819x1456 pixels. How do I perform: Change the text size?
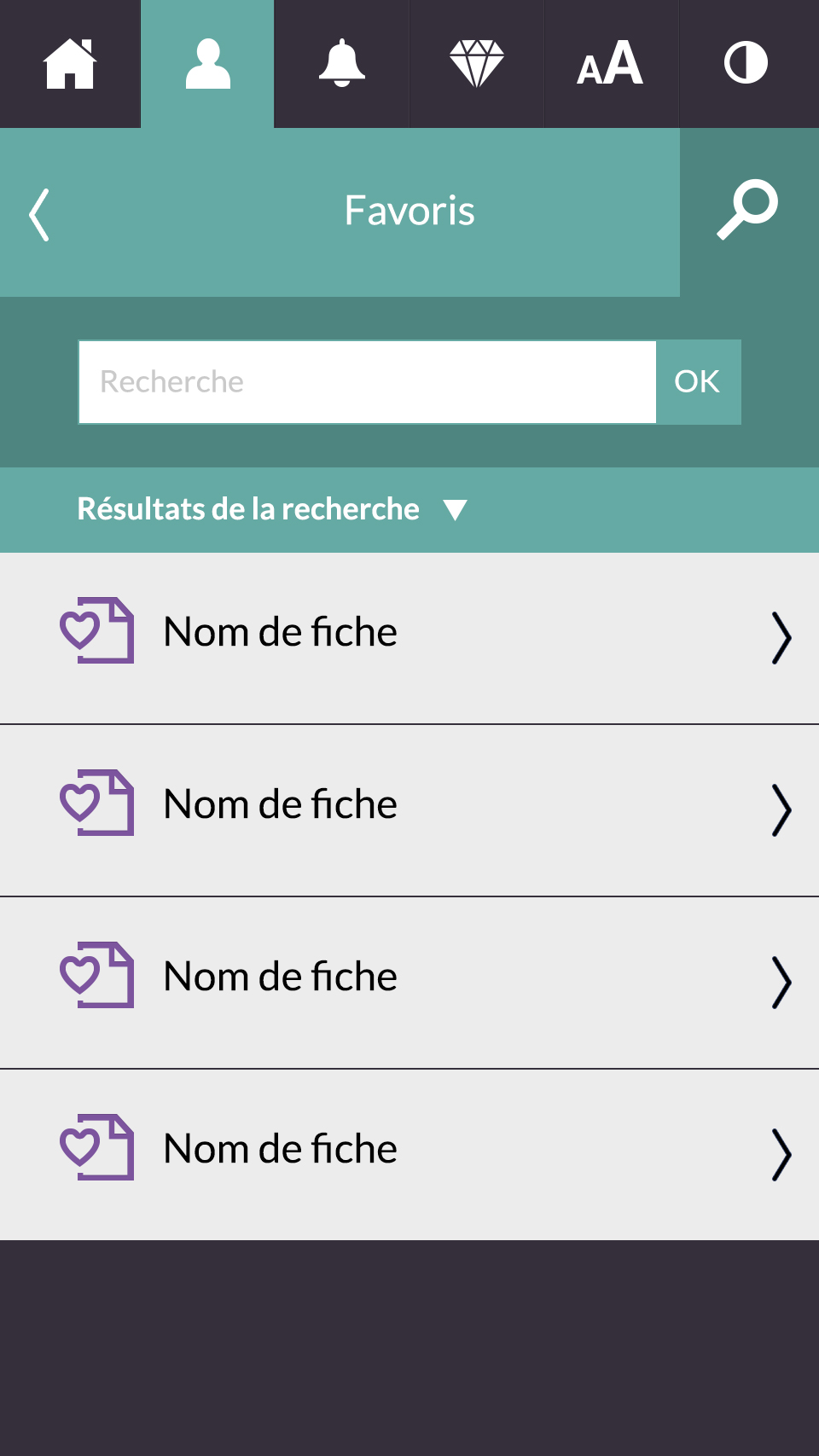click(x=611, y=64)
